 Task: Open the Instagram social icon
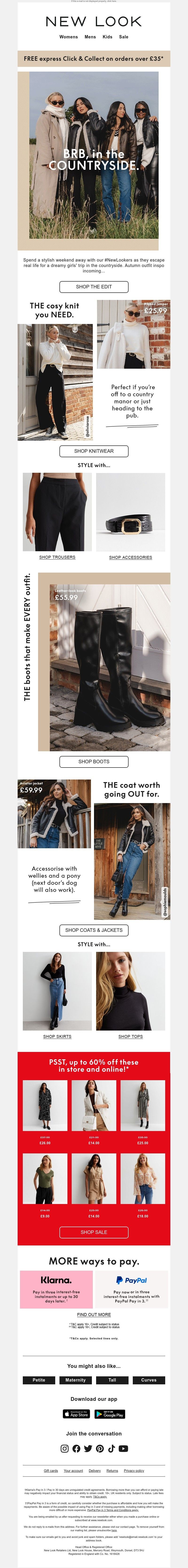coord(64,1448)
